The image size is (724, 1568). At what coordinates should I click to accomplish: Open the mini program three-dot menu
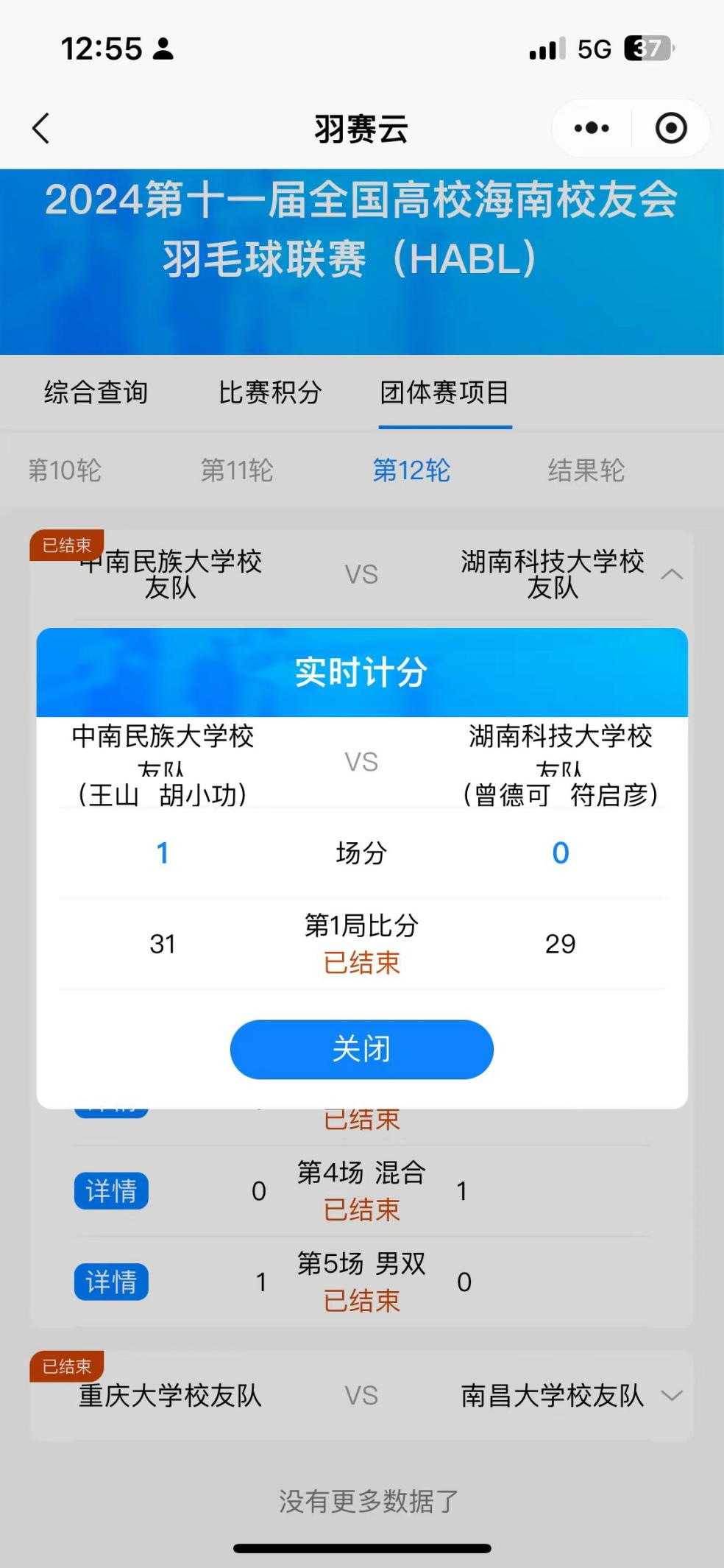[592, 128]
